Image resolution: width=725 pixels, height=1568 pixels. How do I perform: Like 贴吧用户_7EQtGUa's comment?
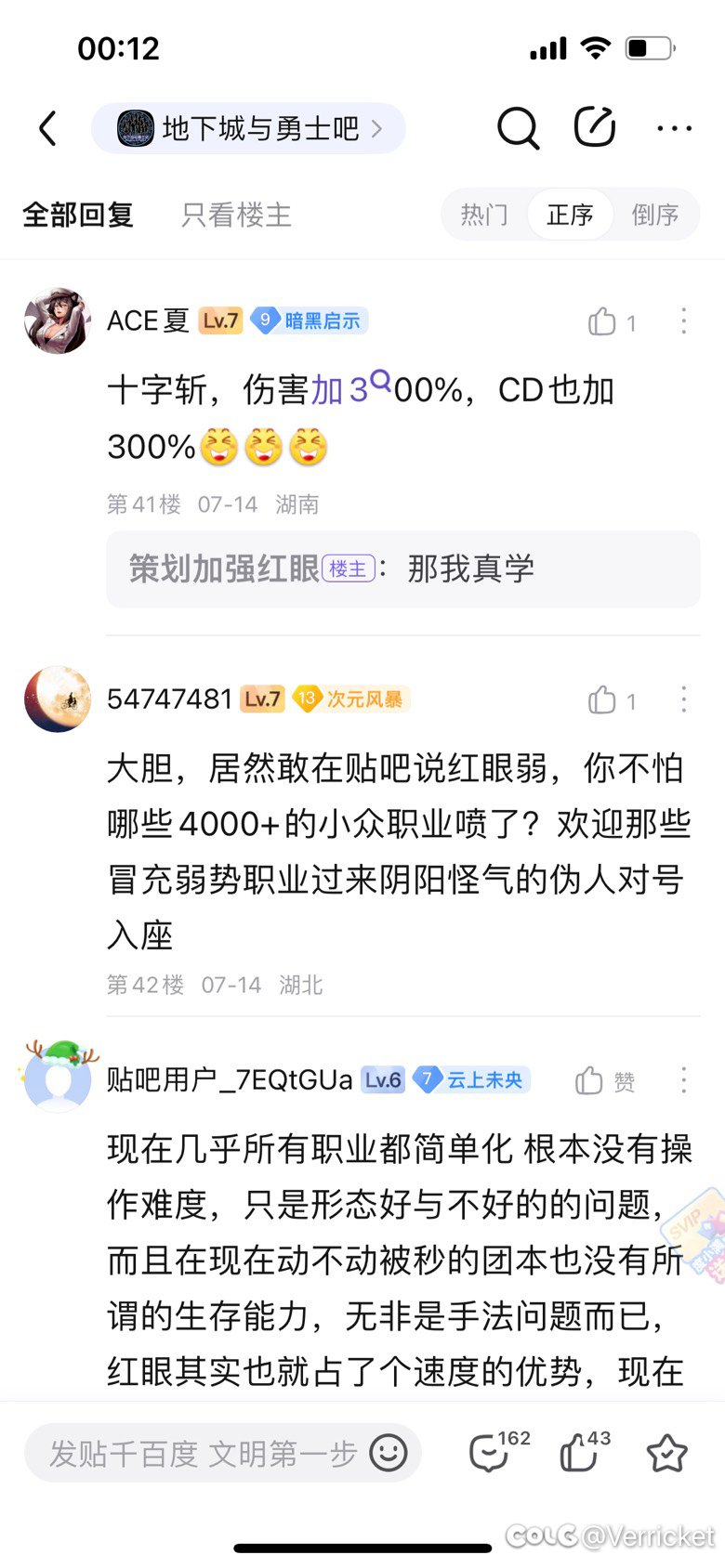[605, 1080]
